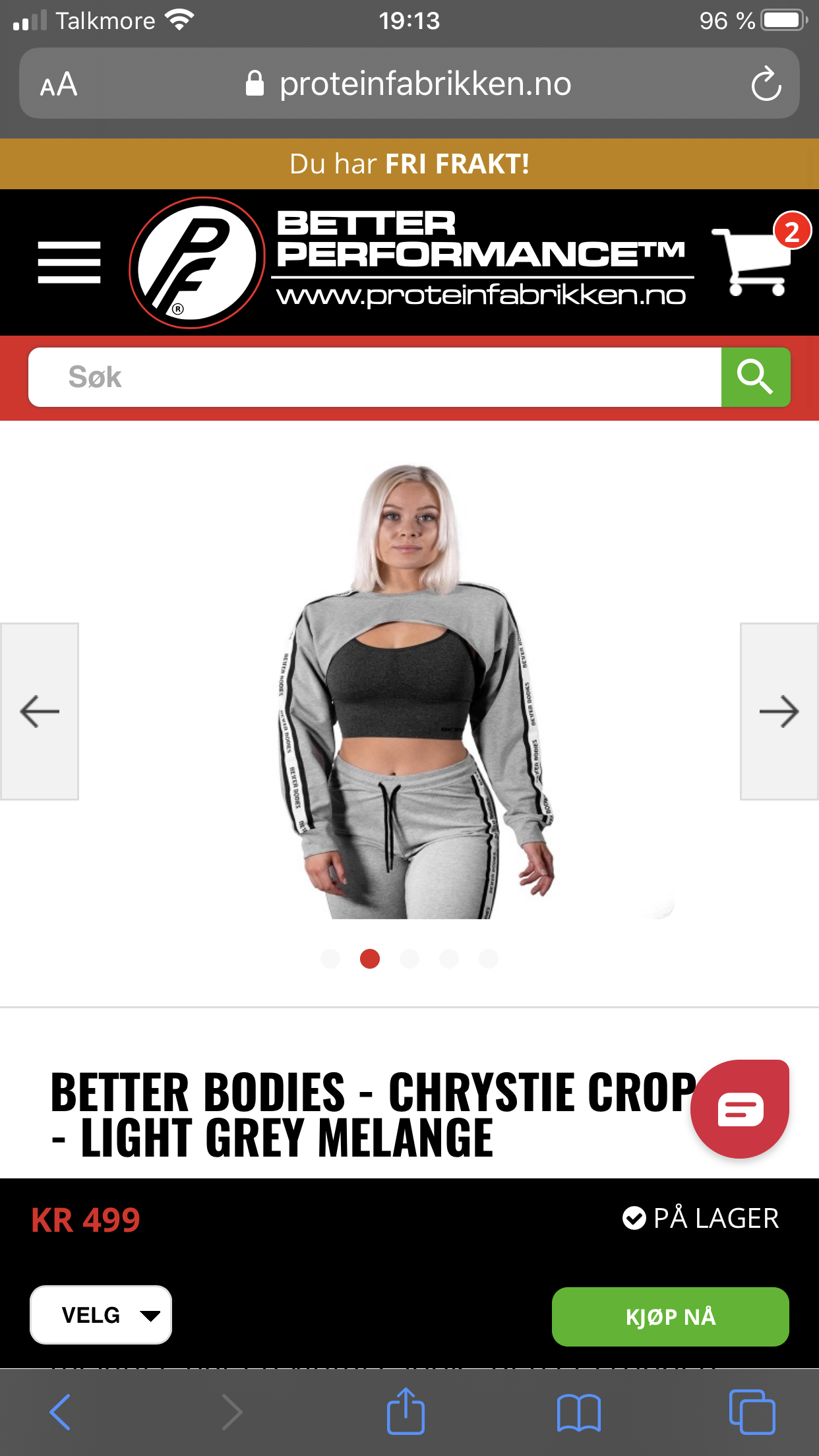The image size is (819, 1456).
Task: Tap the proteinfabrikken.no address bar
Action: tap(409, 84)
